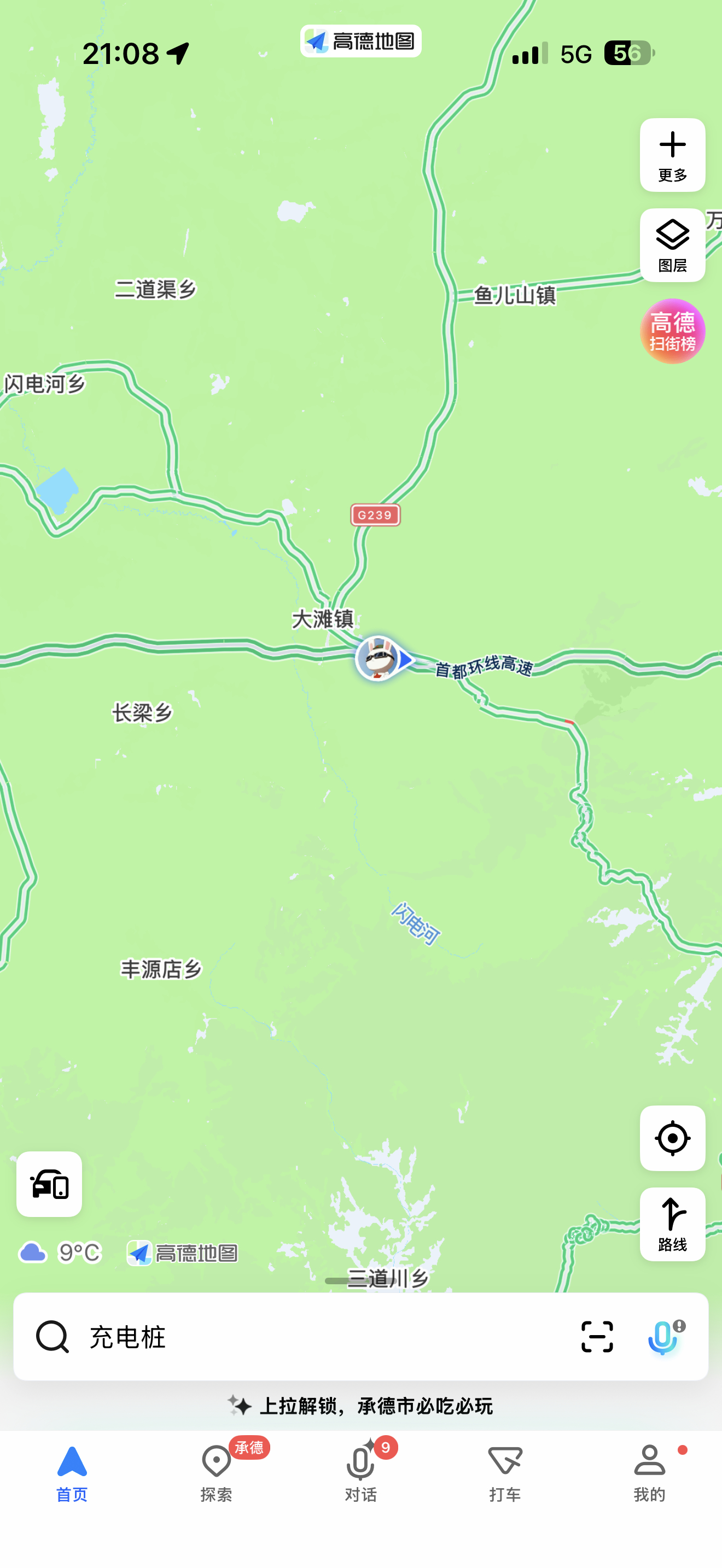Switch to the 首页 tab
Image resolution: width=722 pixels, height=1568 pixels.
[72, 1473]
